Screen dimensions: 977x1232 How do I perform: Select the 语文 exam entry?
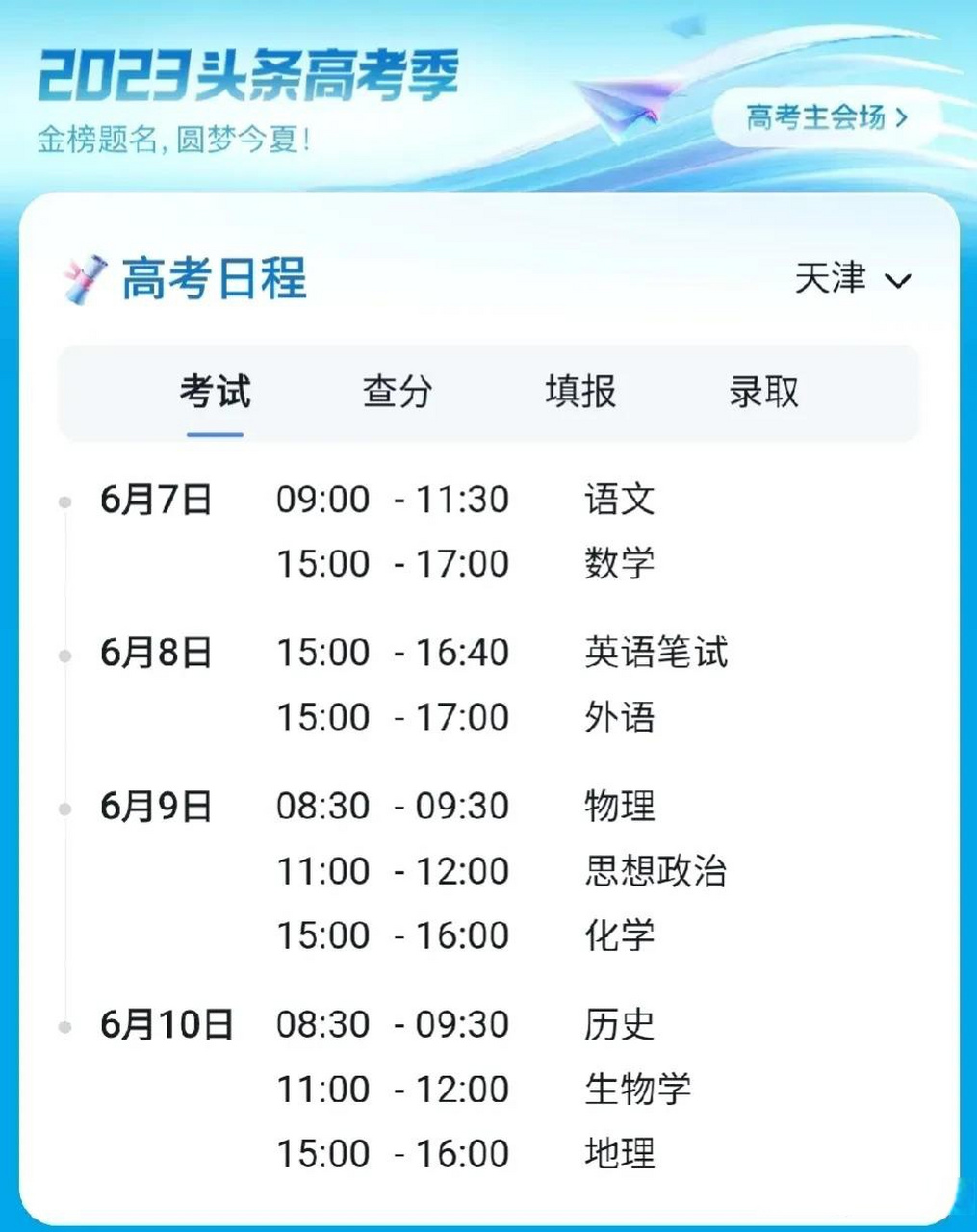point(620,500)
